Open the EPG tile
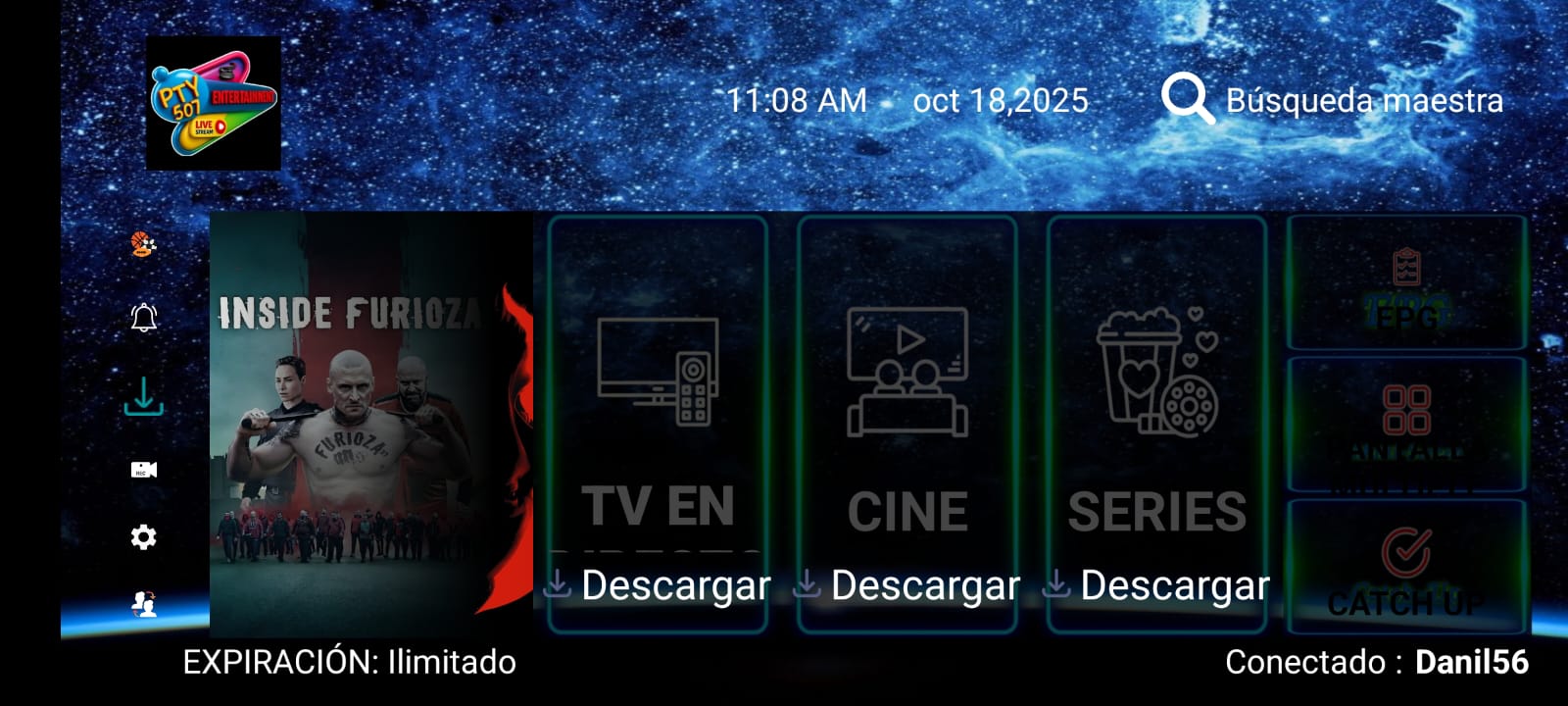 point(1406,284)
